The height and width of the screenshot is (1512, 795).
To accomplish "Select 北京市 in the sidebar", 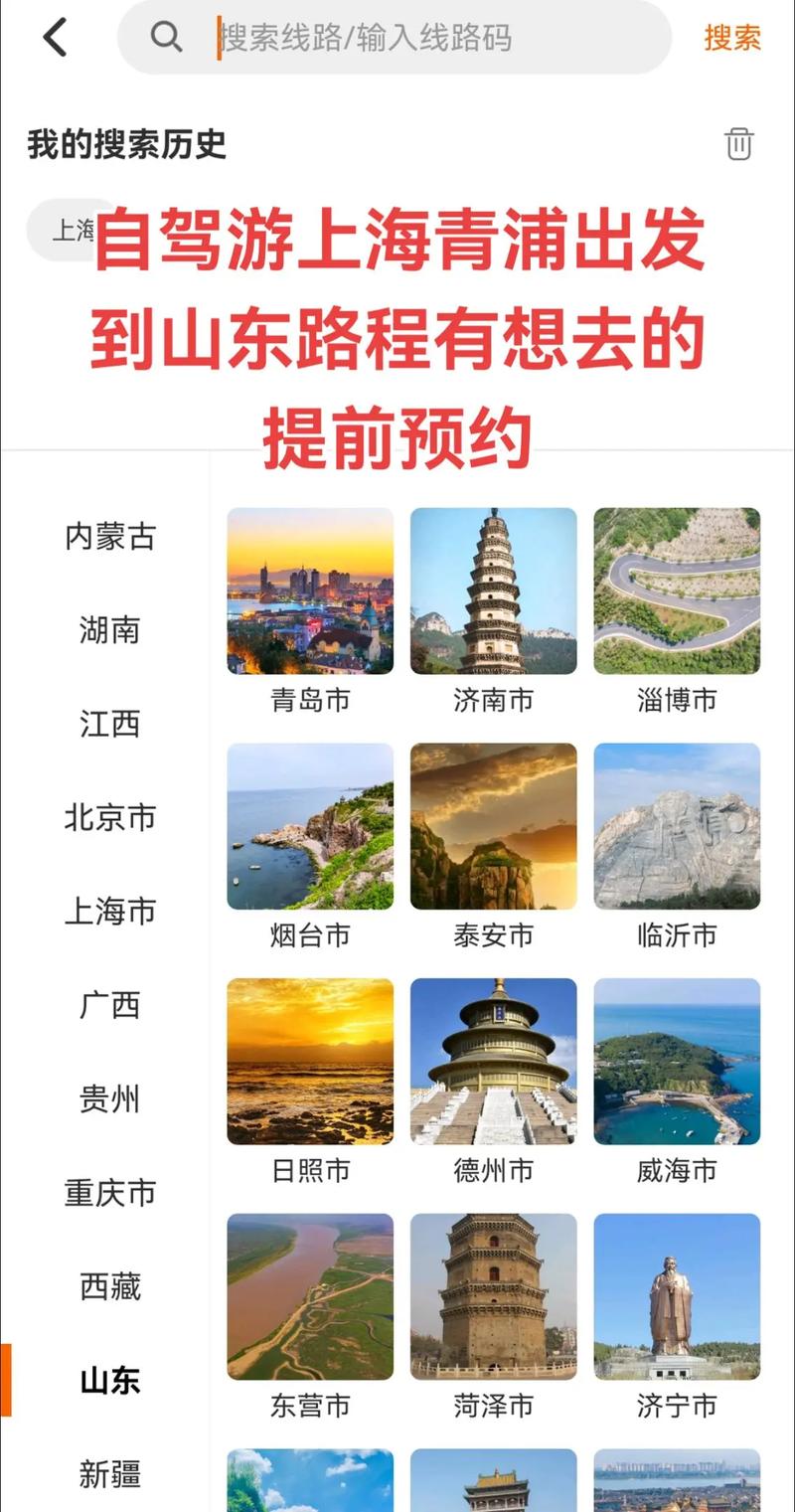I will (111, 818).
